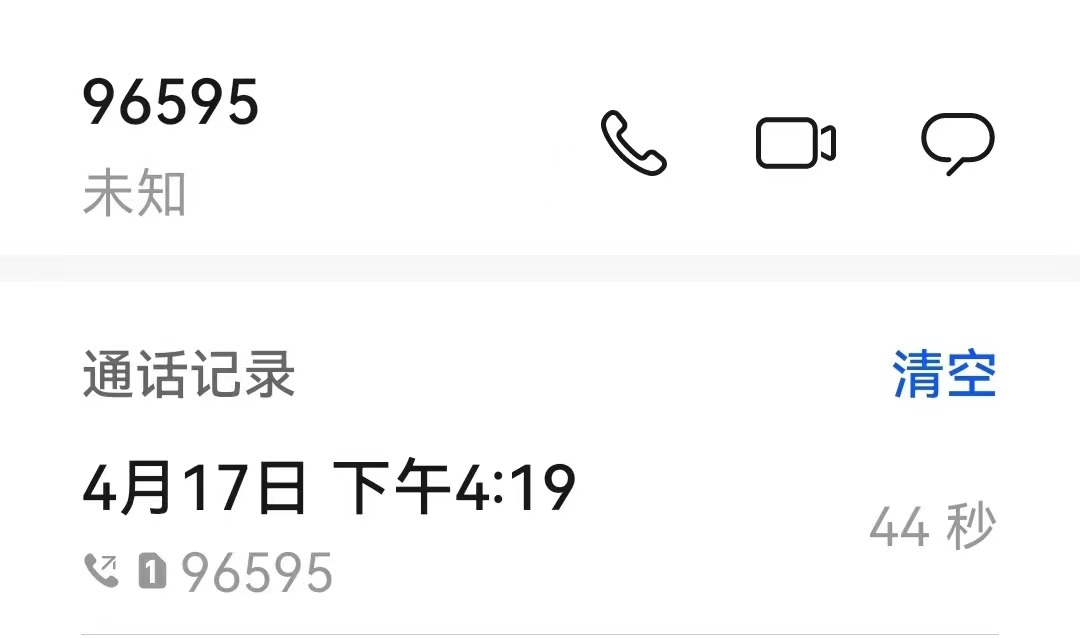Call the number 96595
1080x638 pixels.
[633, 144]
